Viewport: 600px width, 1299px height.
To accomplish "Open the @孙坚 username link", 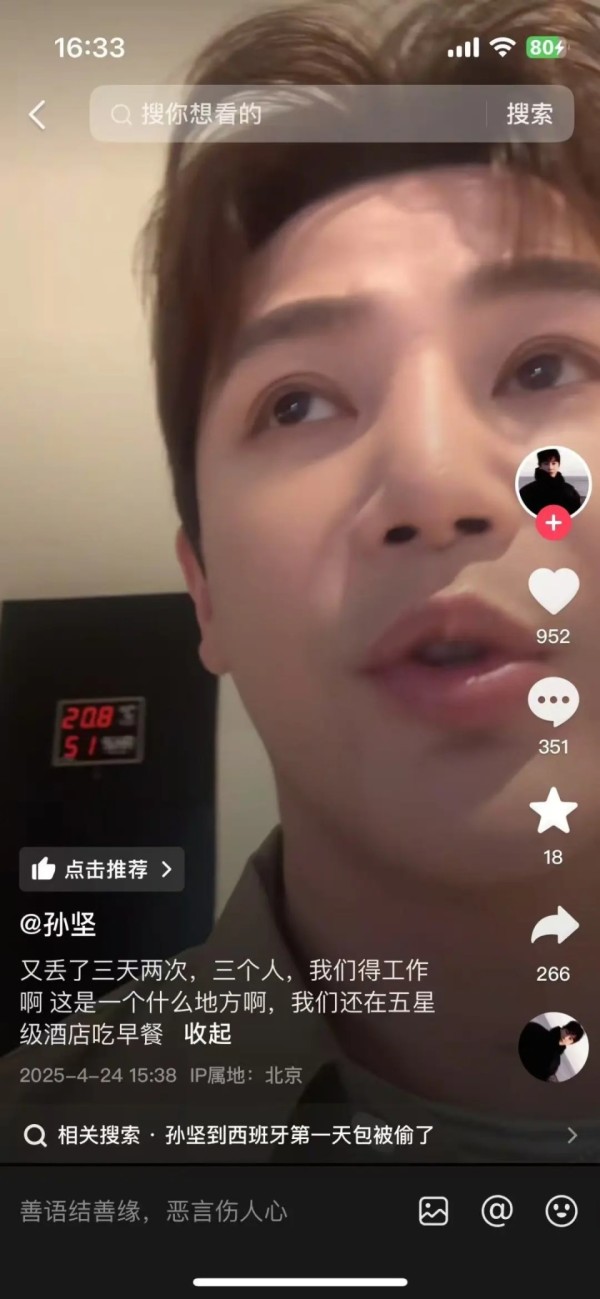I will point(58,924).
